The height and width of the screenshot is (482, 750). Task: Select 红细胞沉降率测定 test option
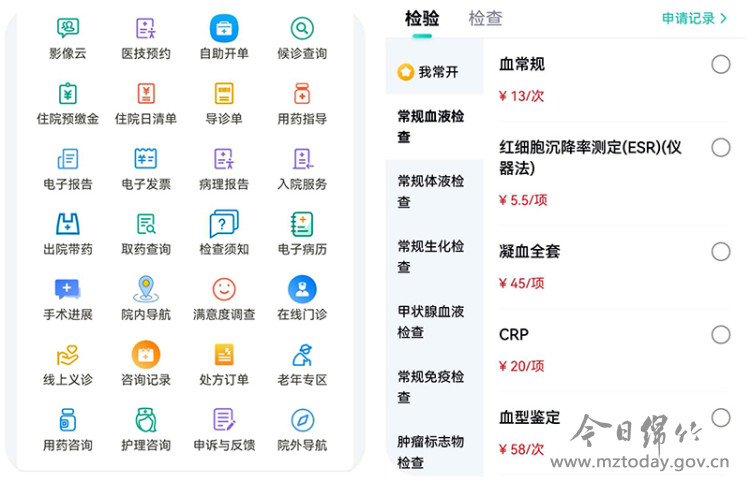[x=720, y=148]
